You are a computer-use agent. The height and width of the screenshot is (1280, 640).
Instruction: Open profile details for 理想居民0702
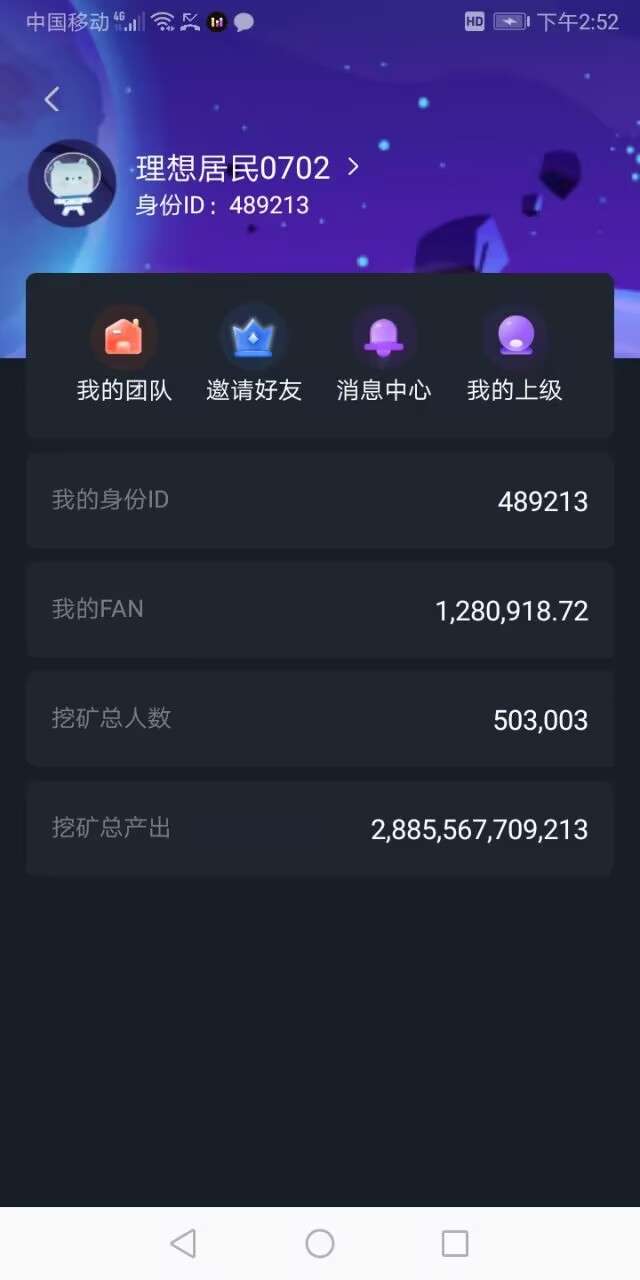click(x=247, y=168)
